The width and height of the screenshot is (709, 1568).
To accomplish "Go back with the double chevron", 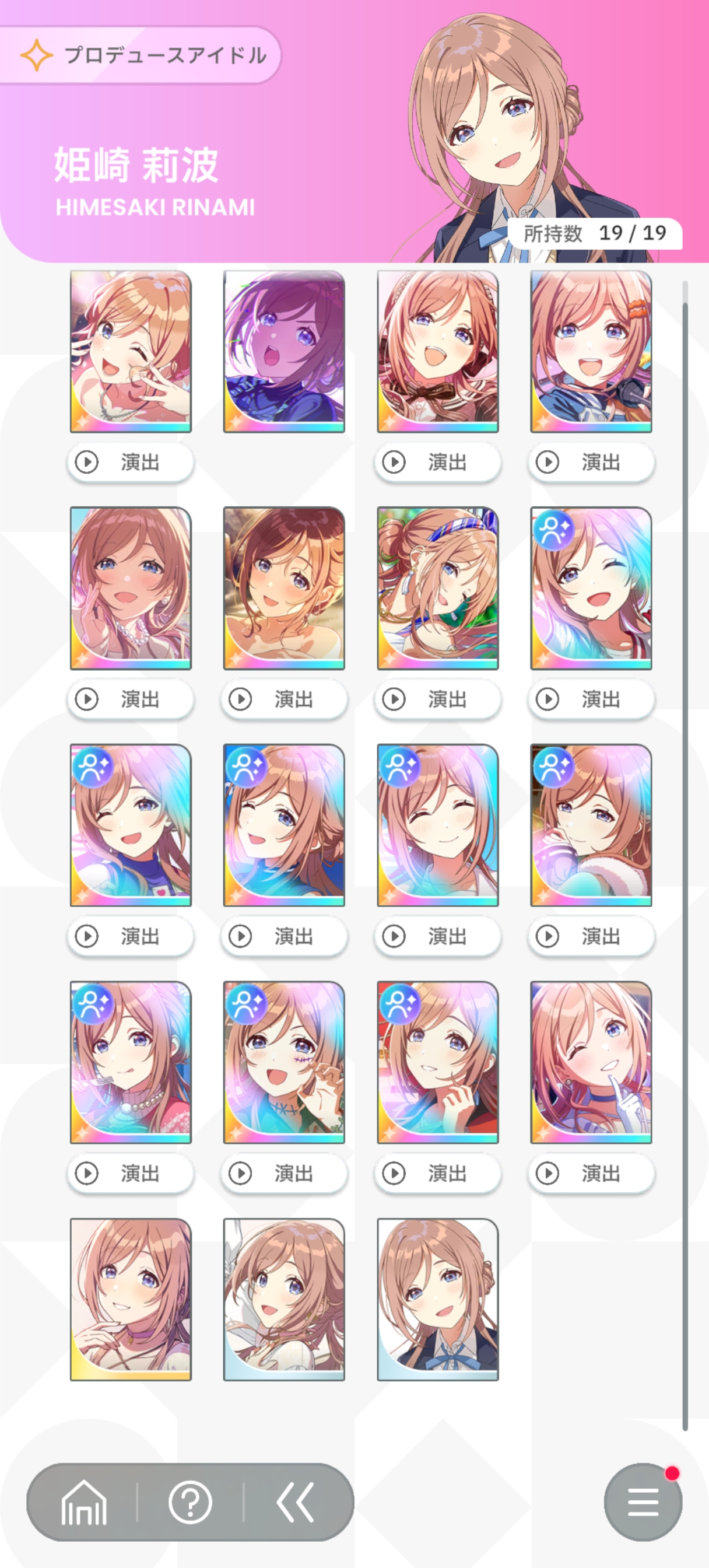I will pos(296,1502).
